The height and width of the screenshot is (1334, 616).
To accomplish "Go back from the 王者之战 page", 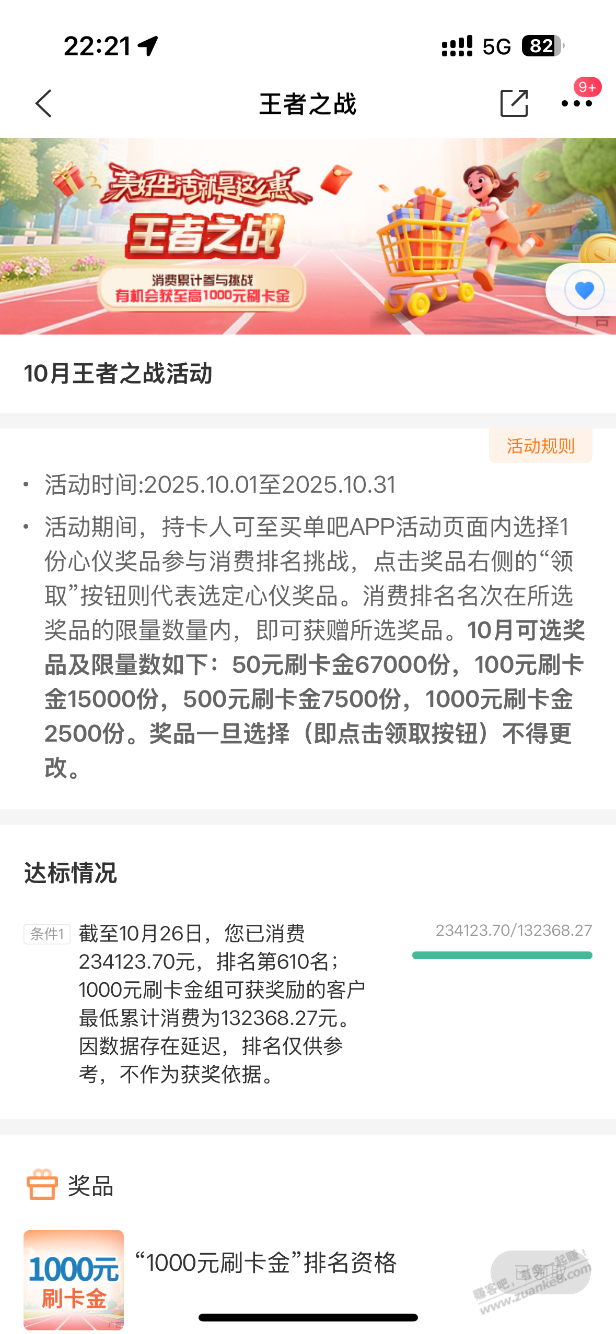I will 43,104.
